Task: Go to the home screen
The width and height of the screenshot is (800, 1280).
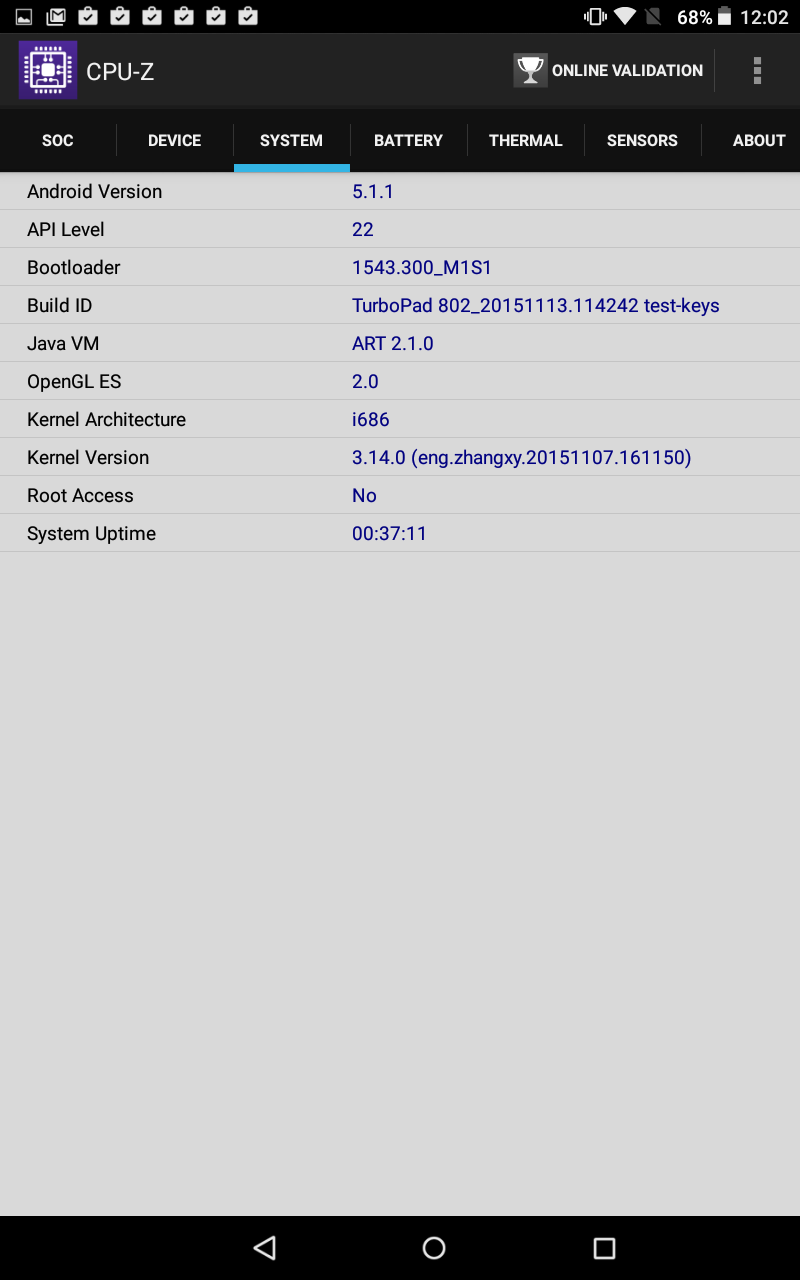Action: pyautogui.click(x=434, y=1247)
